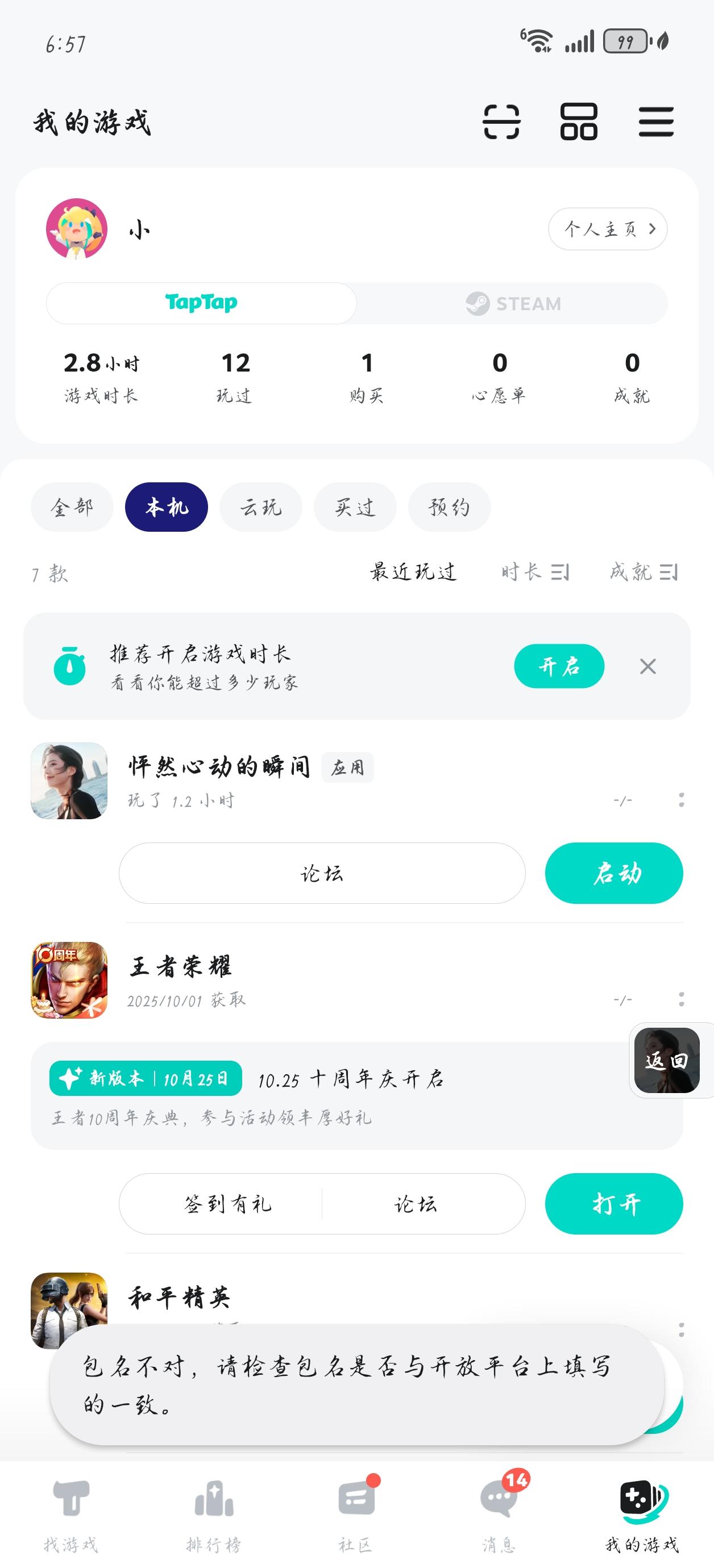
Task: Open the grid layout icon in the header
Action: point(578,122)
